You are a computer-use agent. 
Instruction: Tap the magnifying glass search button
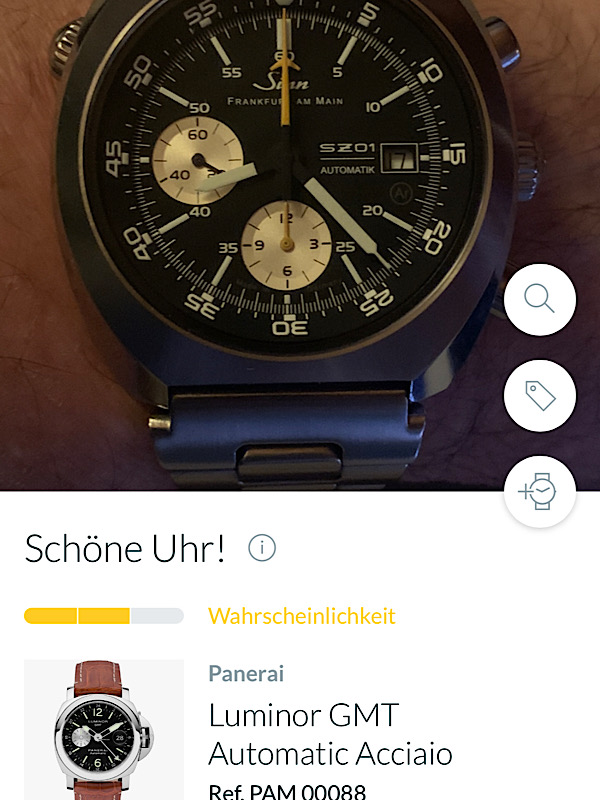tap(540, 299)
